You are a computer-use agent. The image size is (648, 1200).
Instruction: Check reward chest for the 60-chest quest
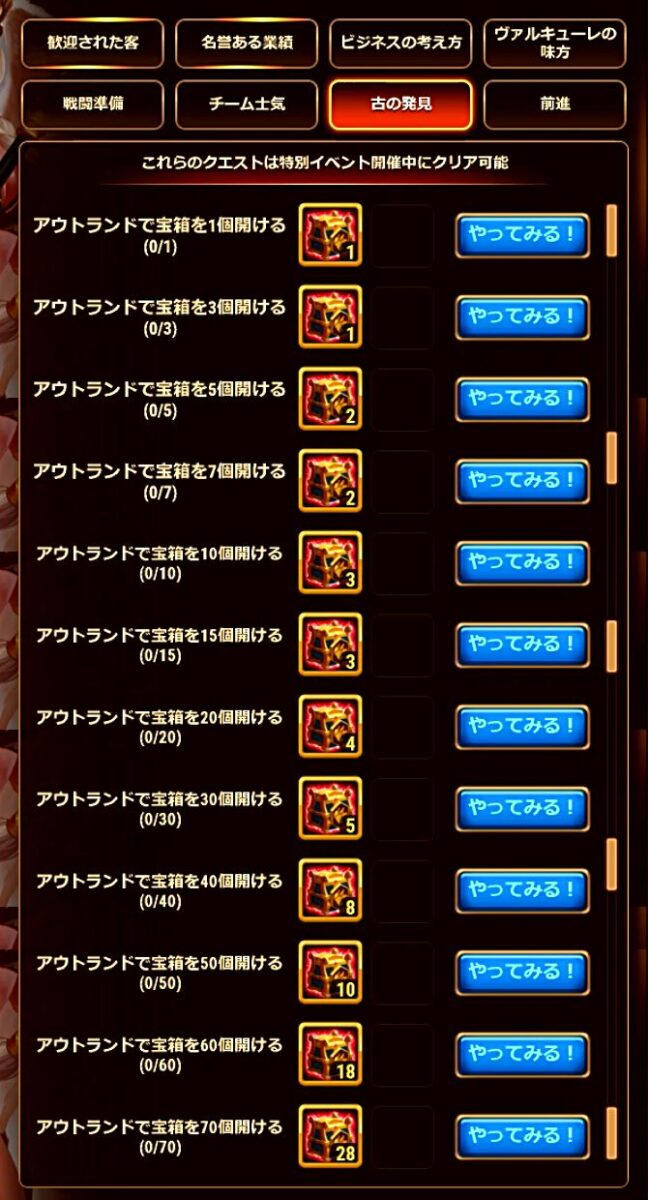[330, 1055]
